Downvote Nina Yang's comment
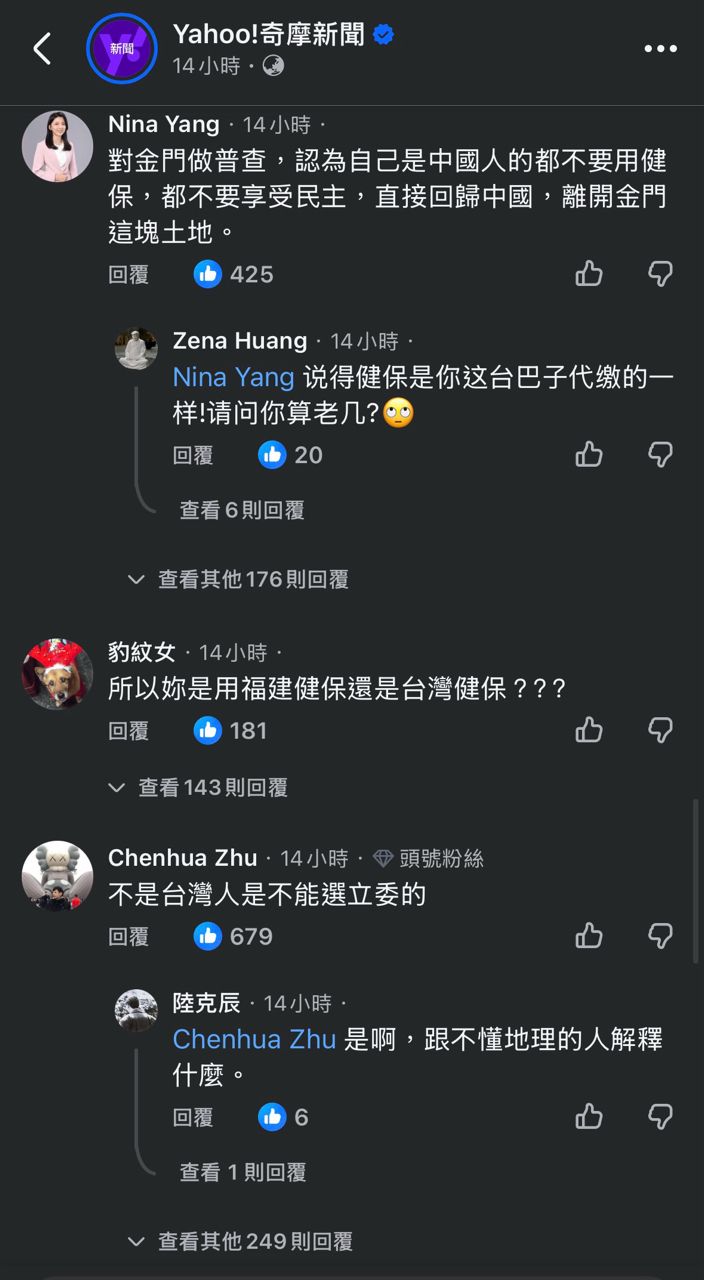Image resolution: width=704 pixels, height=1280 pixels. coord(660,274)
